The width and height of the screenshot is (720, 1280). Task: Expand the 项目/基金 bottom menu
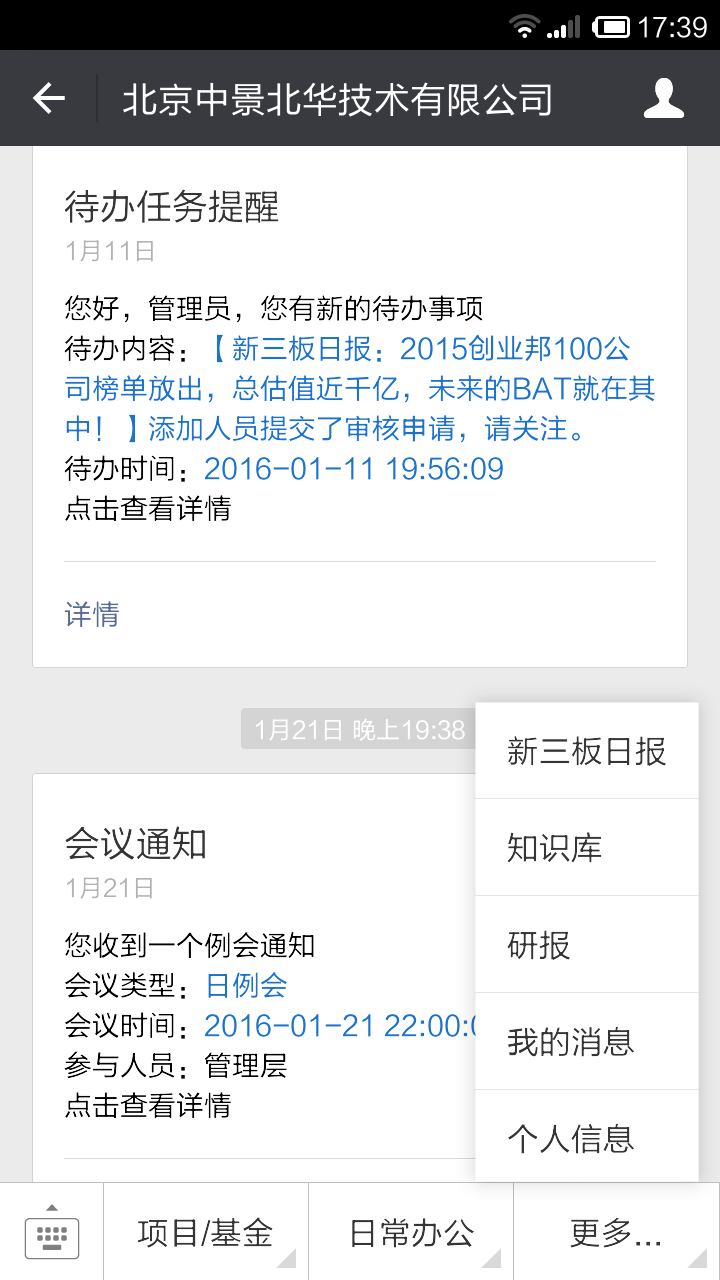[205, 1233]
